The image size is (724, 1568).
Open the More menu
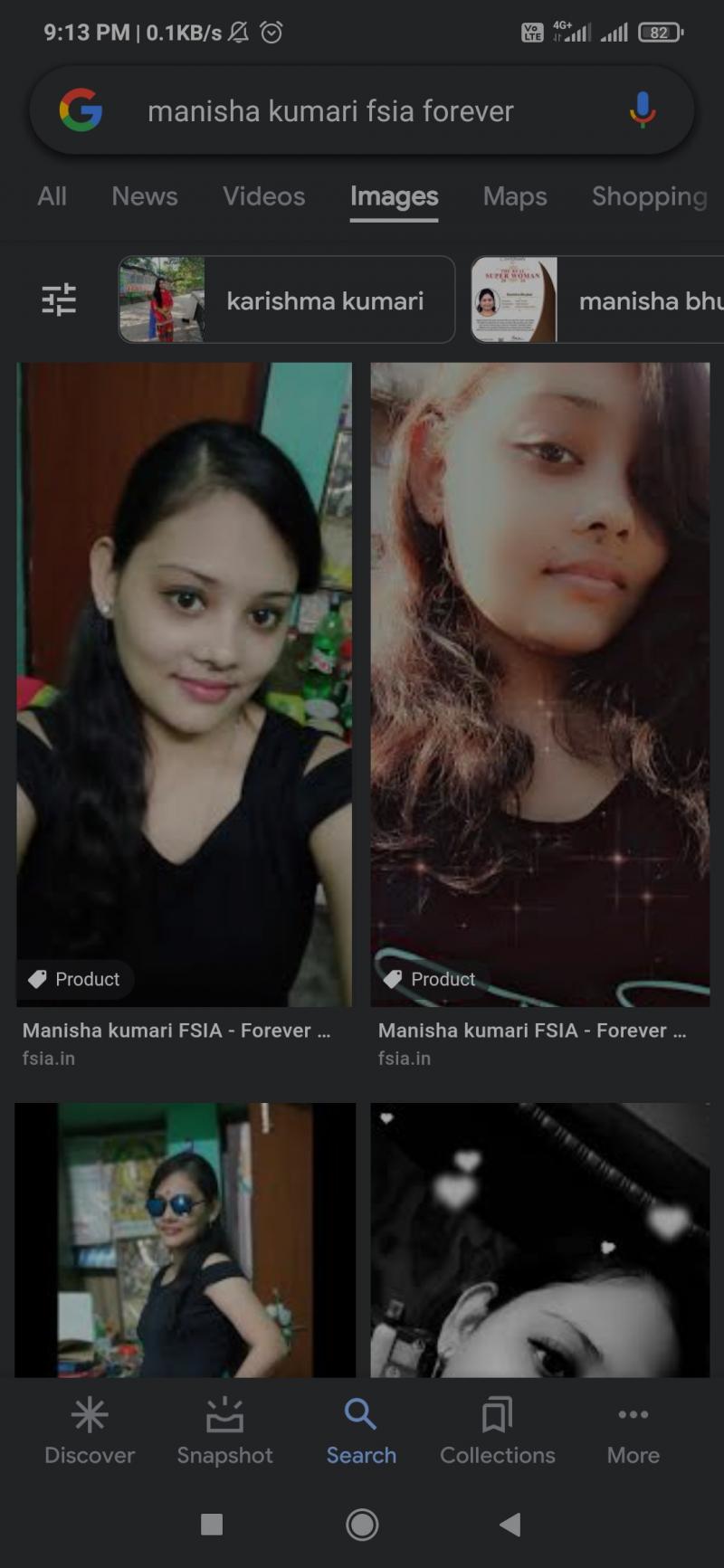[633, 1431]
